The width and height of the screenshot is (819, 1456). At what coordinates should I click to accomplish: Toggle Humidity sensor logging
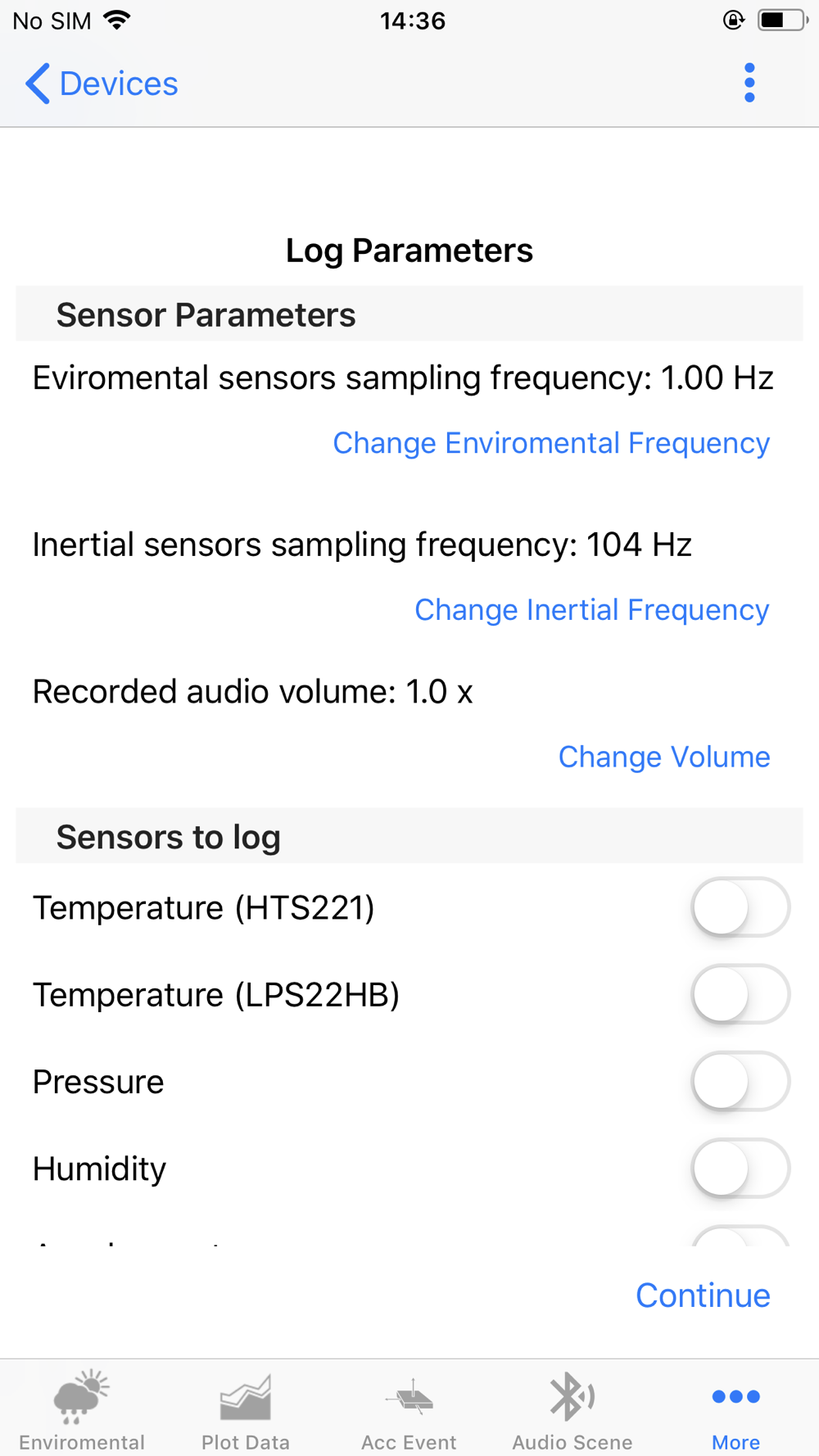point(740,1168)
